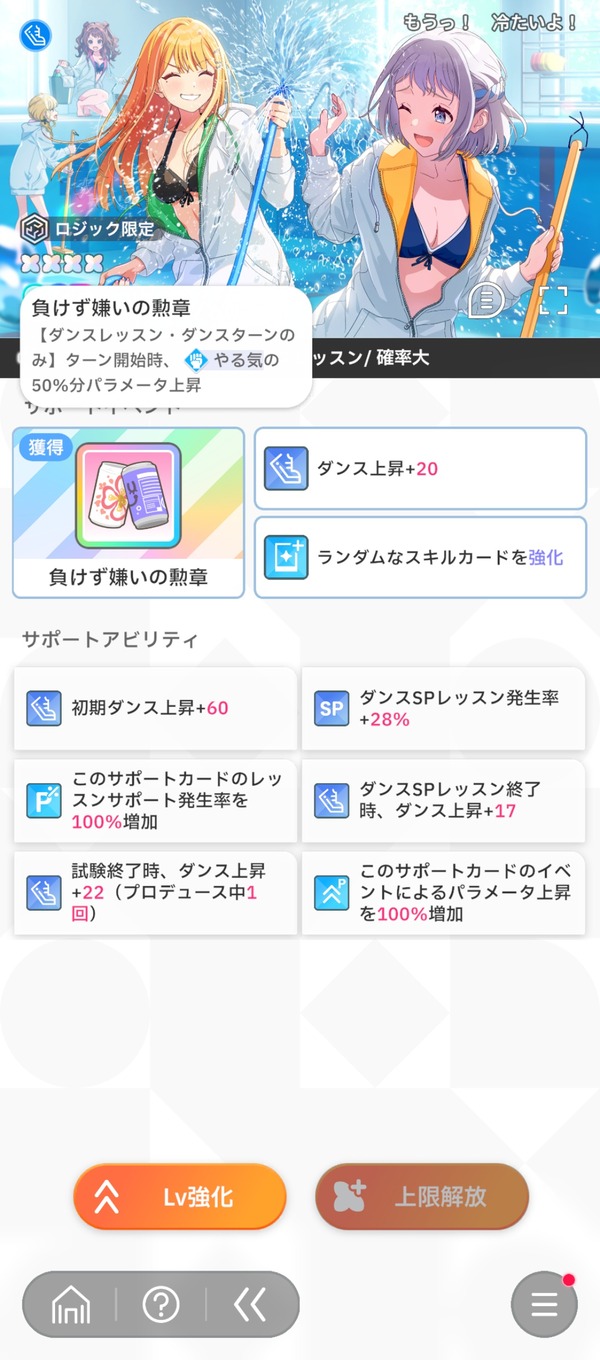Open the 負けず嫌いの勲章 item card
Viewport: 600px width, 1360px height.
pos(128,513)
